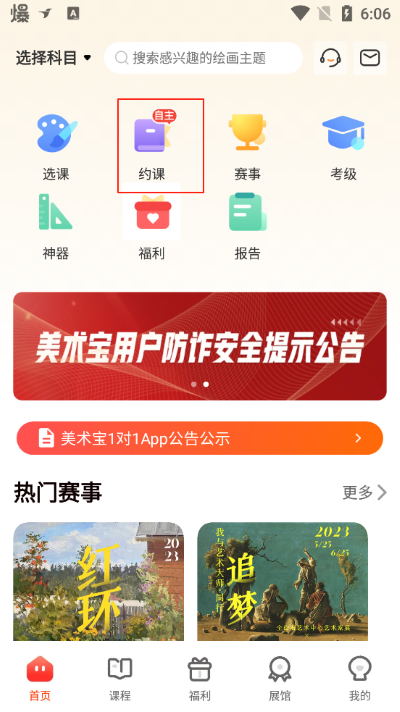Open 报告 reports
Viewport: 400px width, 712px height.
(x=247, y=226)
